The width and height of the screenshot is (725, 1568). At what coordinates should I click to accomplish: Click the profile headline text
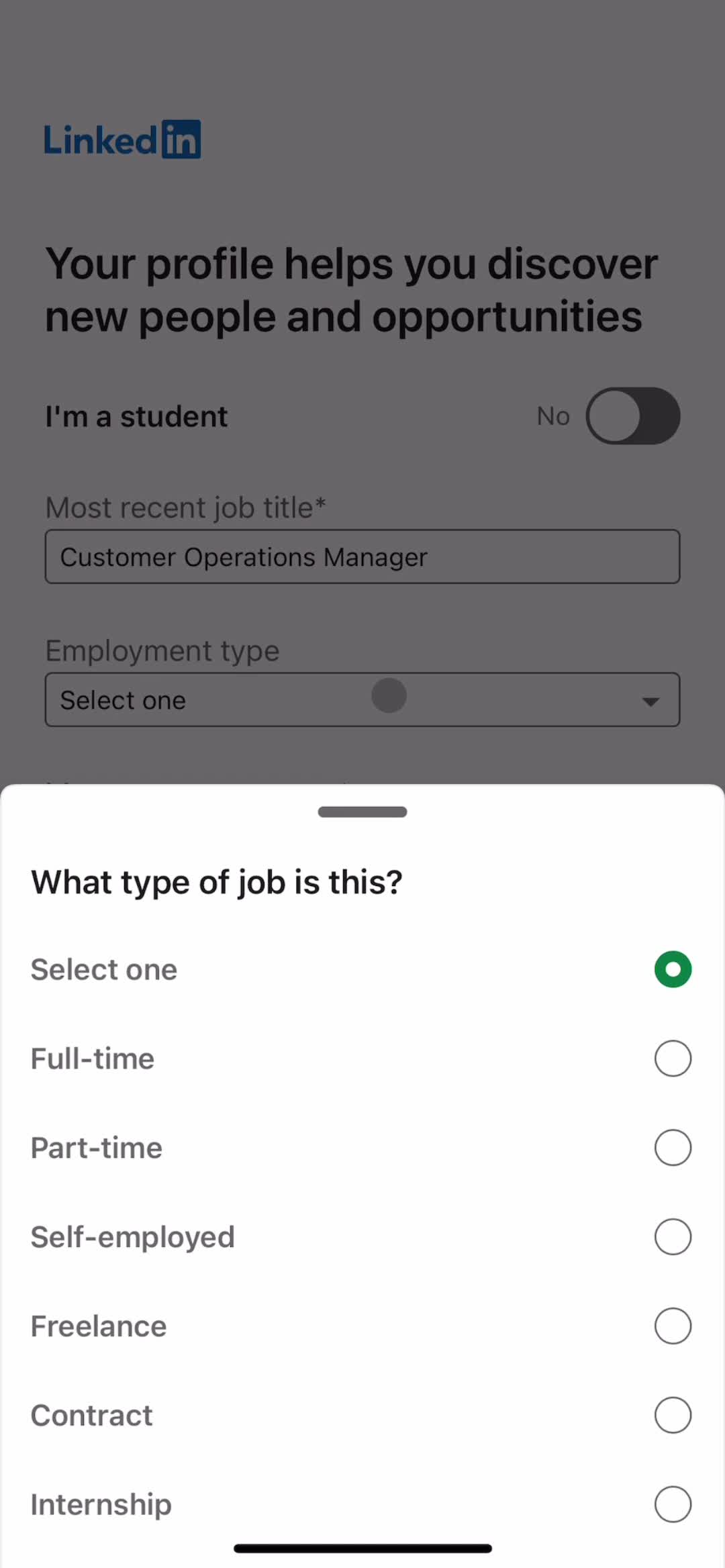(x=352, y=289)
